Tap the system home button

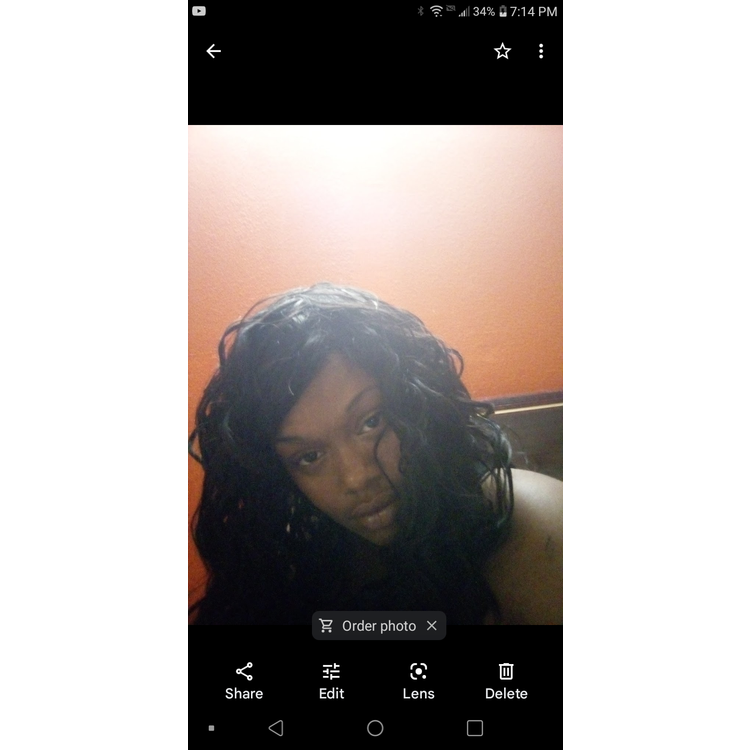click(x=375, y=728)
